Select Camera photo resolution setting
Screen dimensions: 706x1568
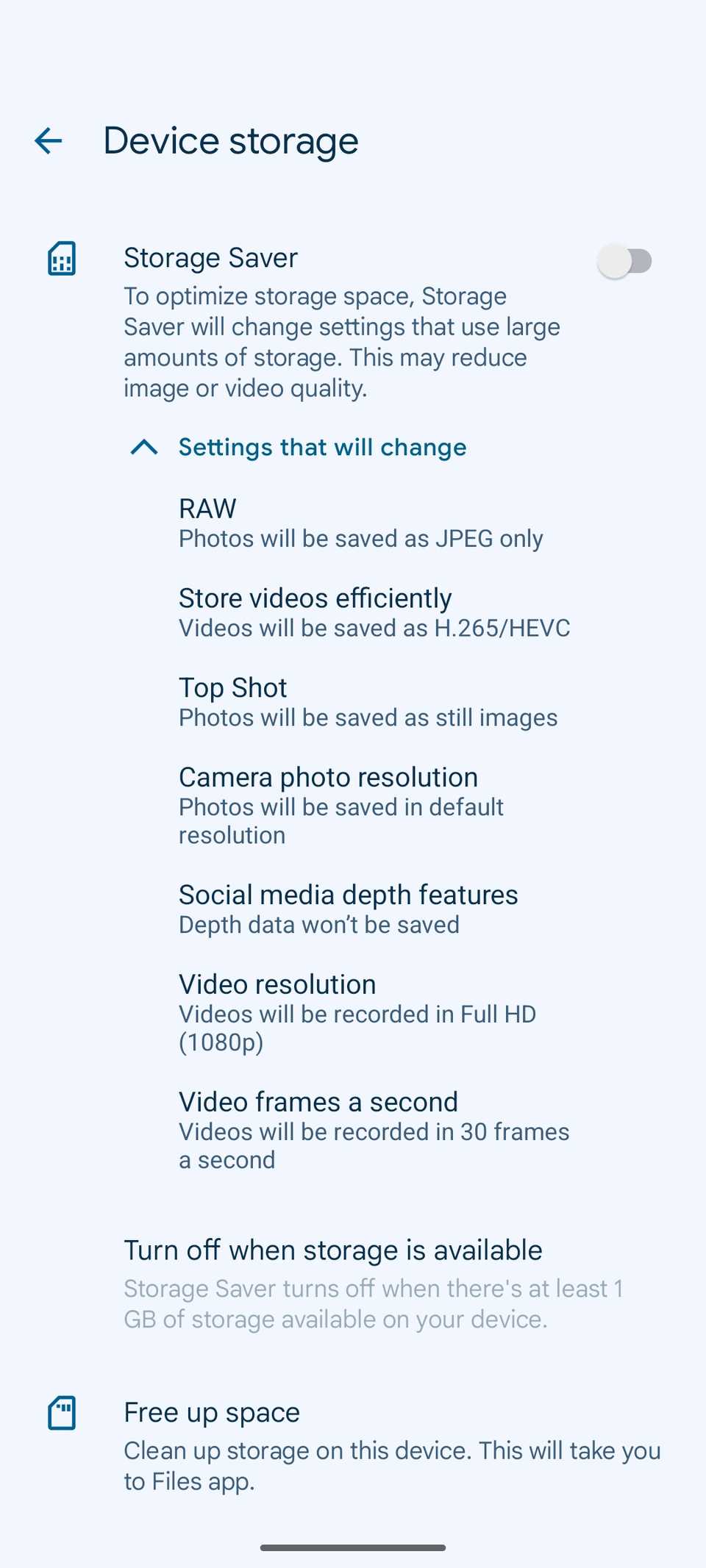[x=342, y=805]
